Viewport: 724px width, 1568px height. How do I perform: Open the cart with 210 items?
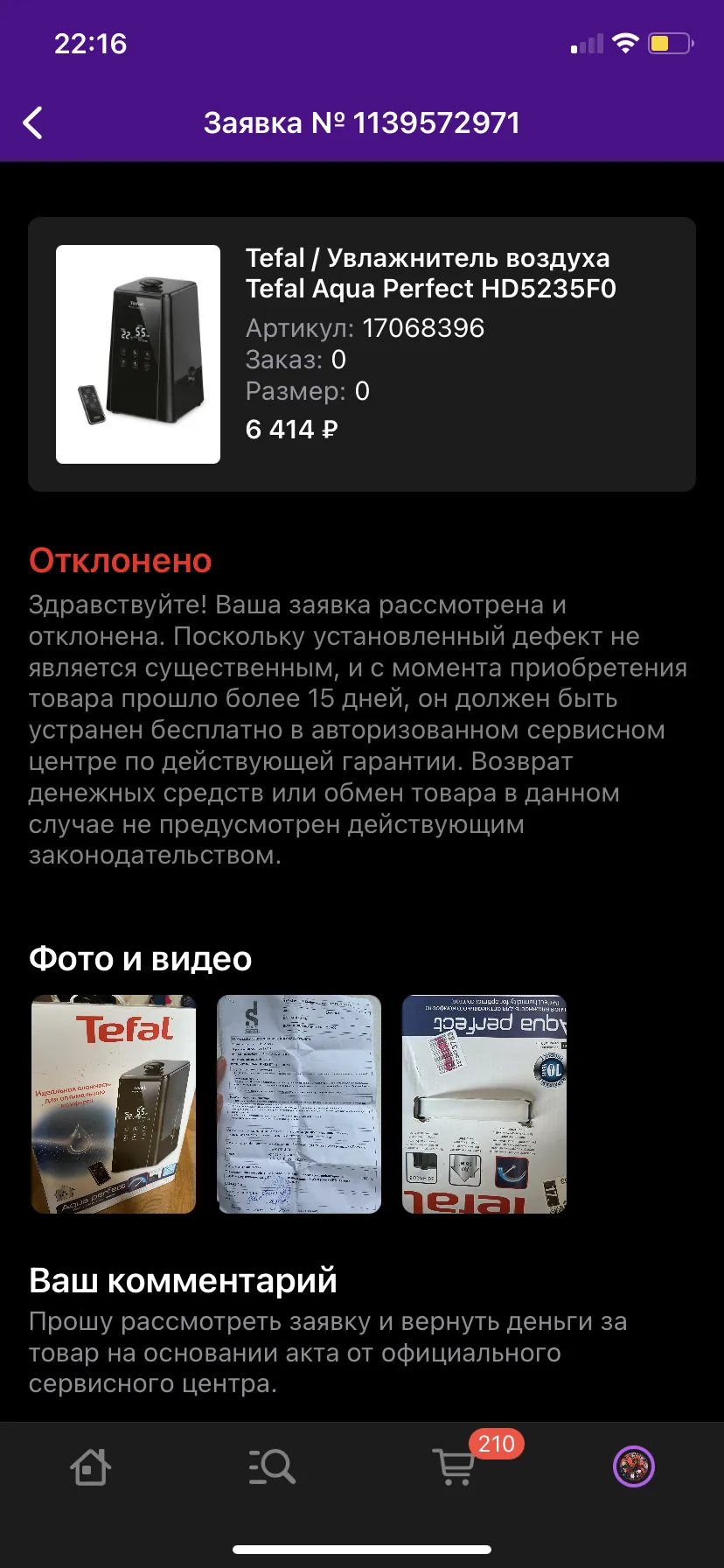pyautogui.click(x=455, y=1467)
